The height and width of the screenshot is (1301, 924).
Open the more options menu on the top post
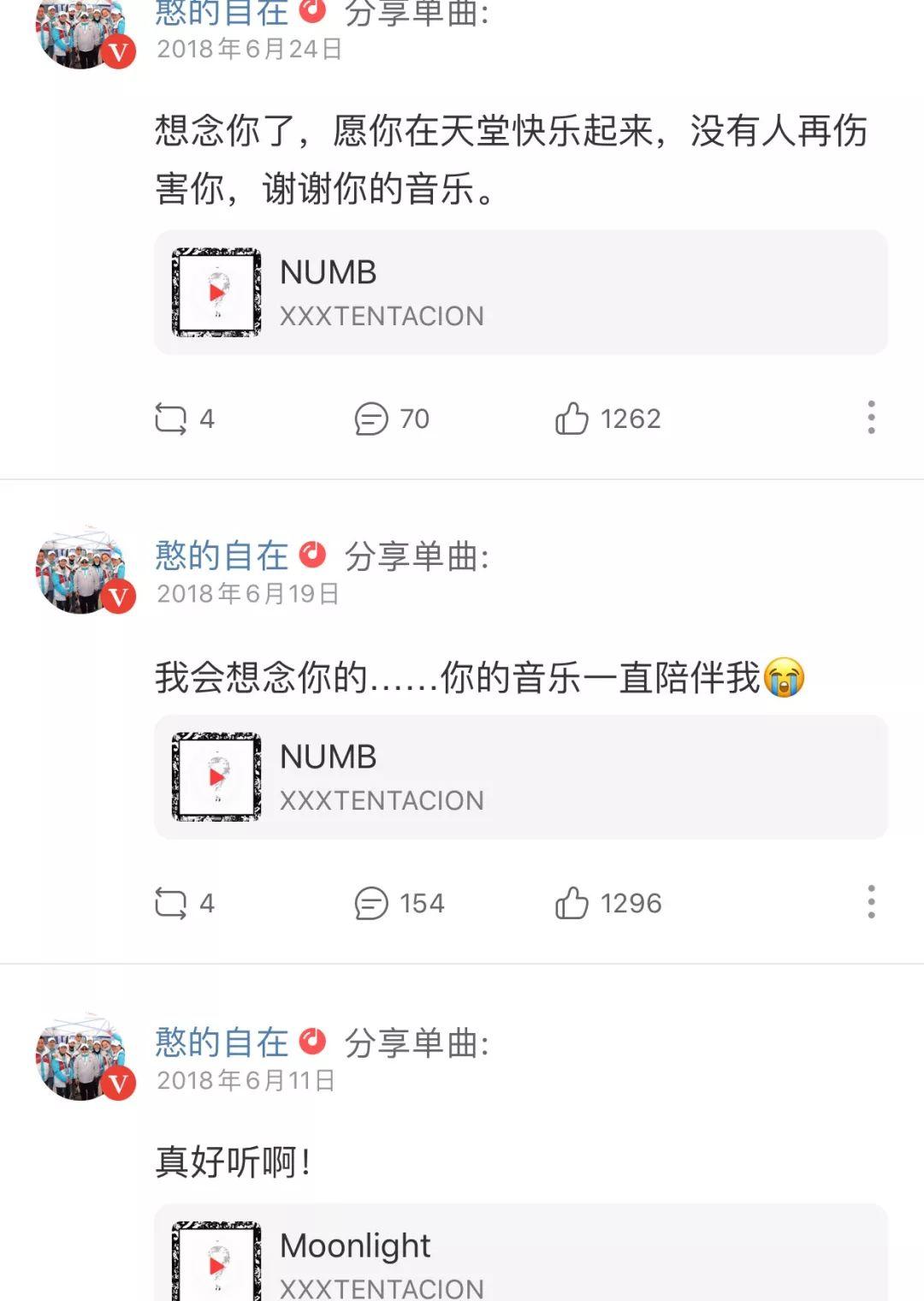[x=873, y=418]
